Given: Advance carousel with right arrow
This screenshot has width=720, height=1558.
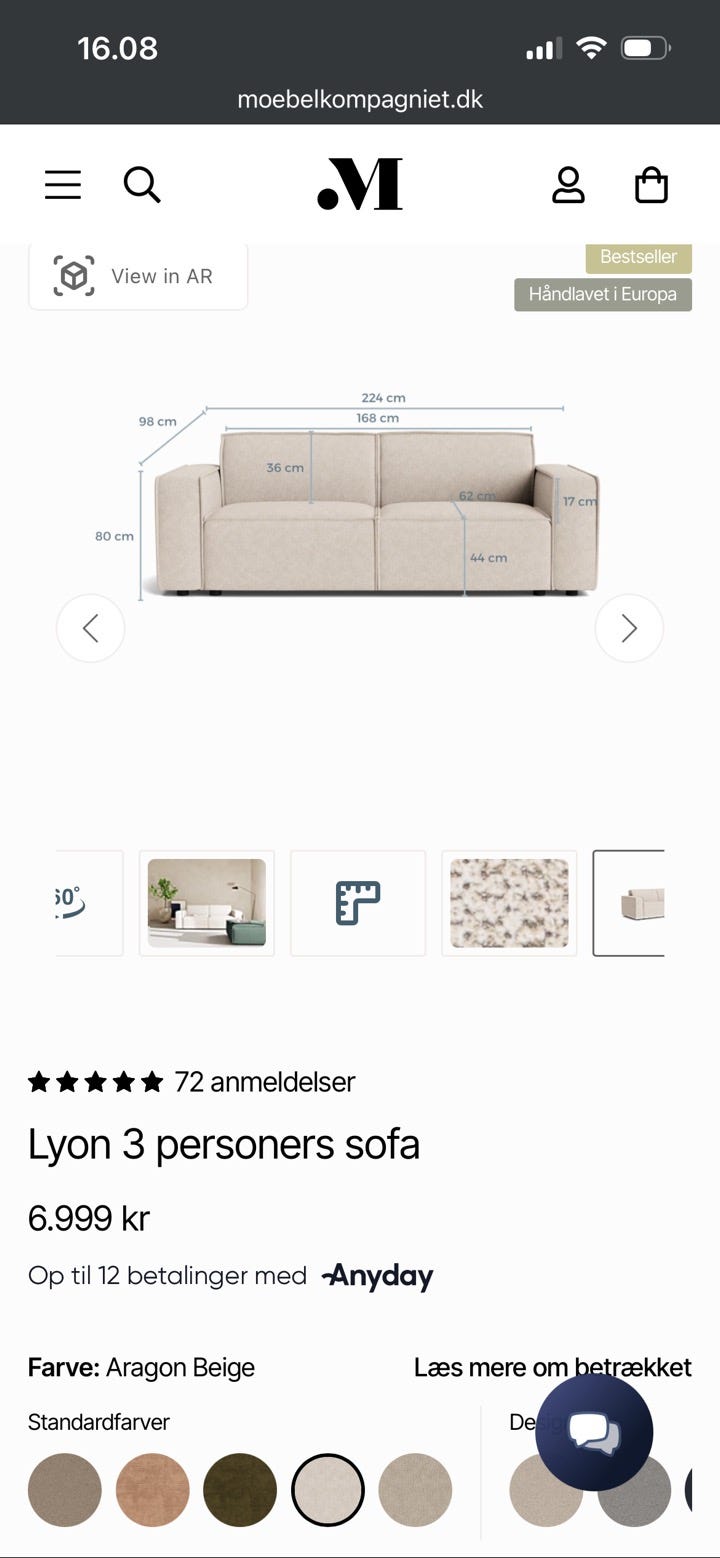Looking at the screenshot, I should click(x=629, y=628).
